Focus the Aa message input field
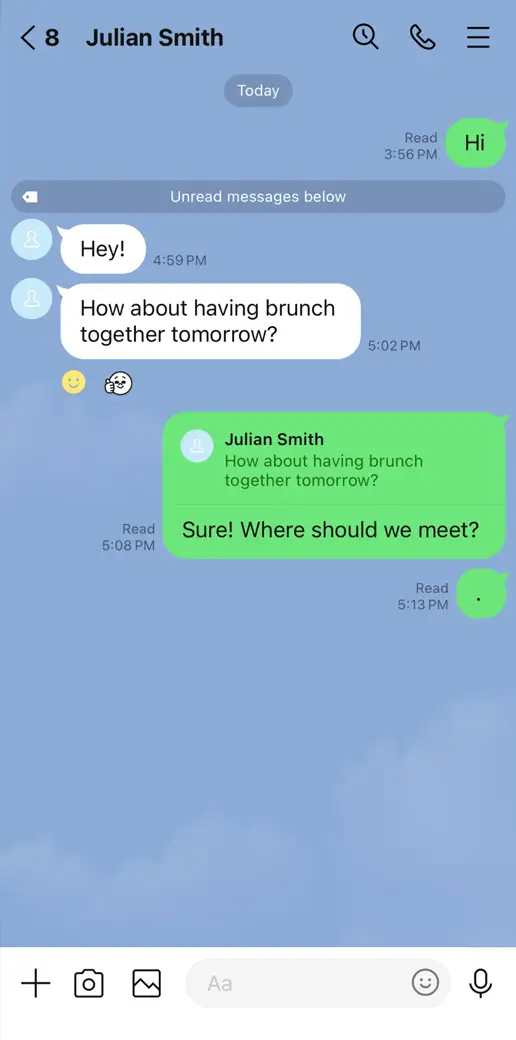This screenshot has height=1040, width=516. pyautogui.click(x=298, y=983)
